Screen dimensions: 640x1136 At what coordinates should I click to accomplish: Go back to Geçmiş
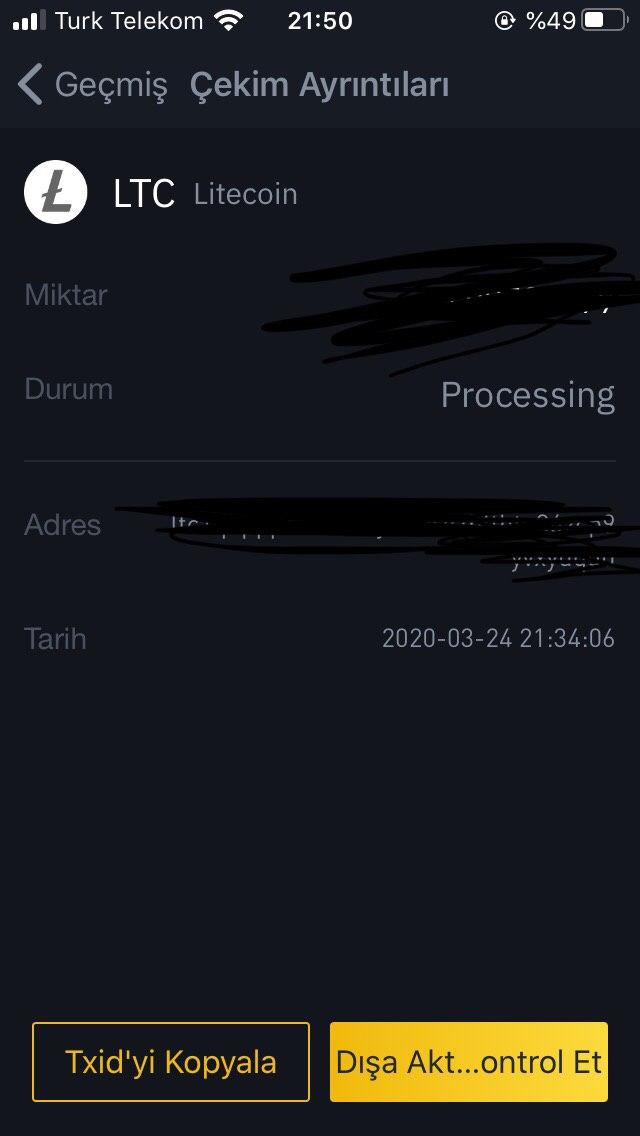[92, 85]
